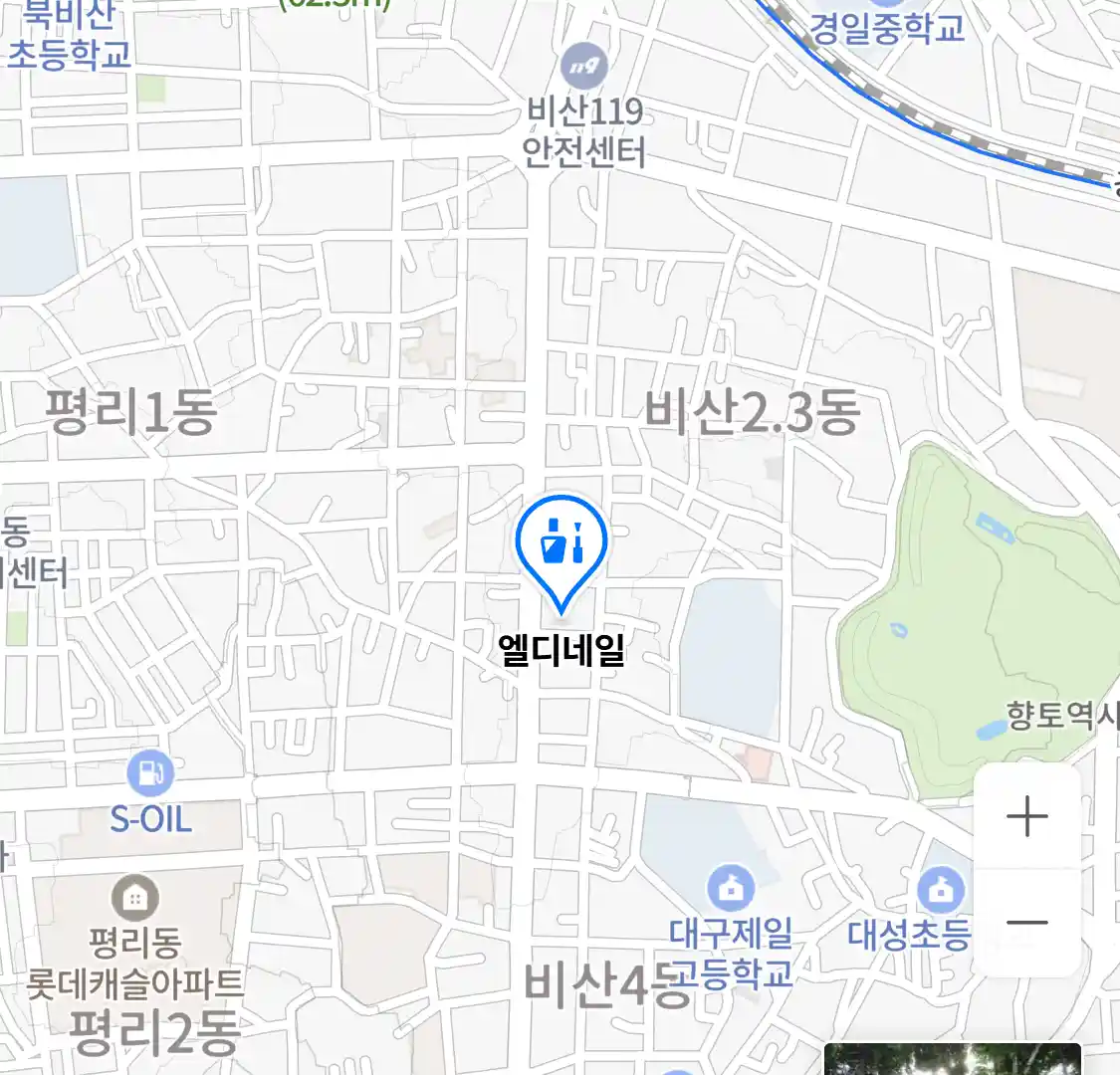Zoom in on the map
This screenshot has height=1075, width=1120.
1026,817
